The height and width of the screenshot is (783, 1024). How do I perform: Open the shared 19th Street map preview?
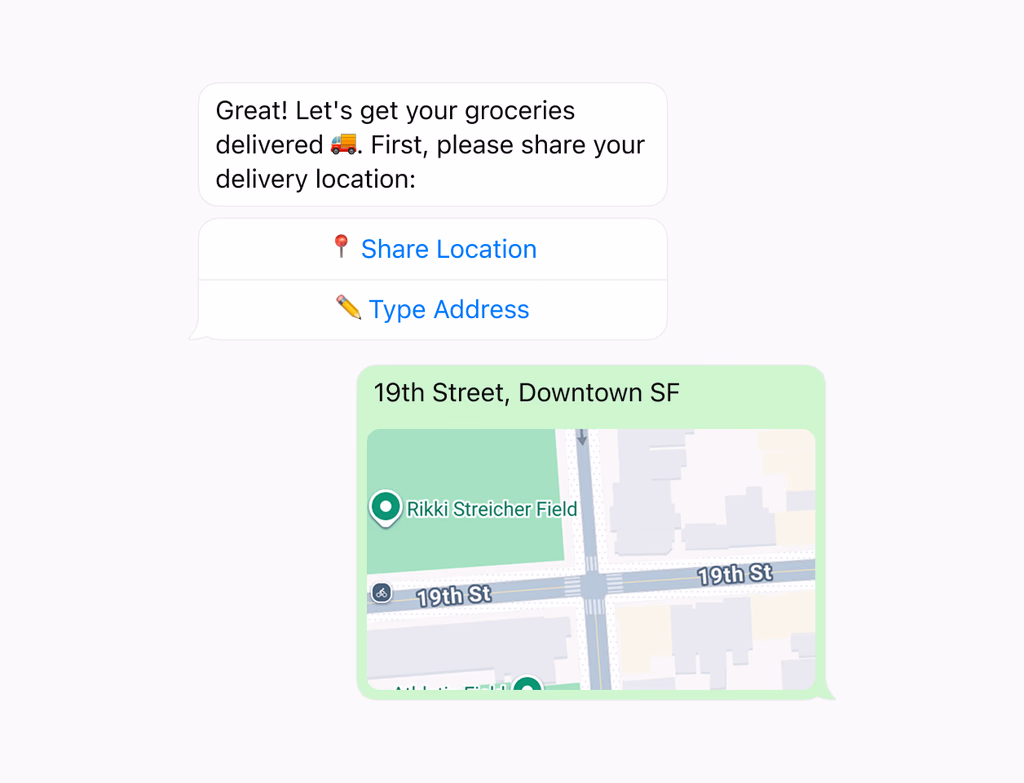[591, 559]
